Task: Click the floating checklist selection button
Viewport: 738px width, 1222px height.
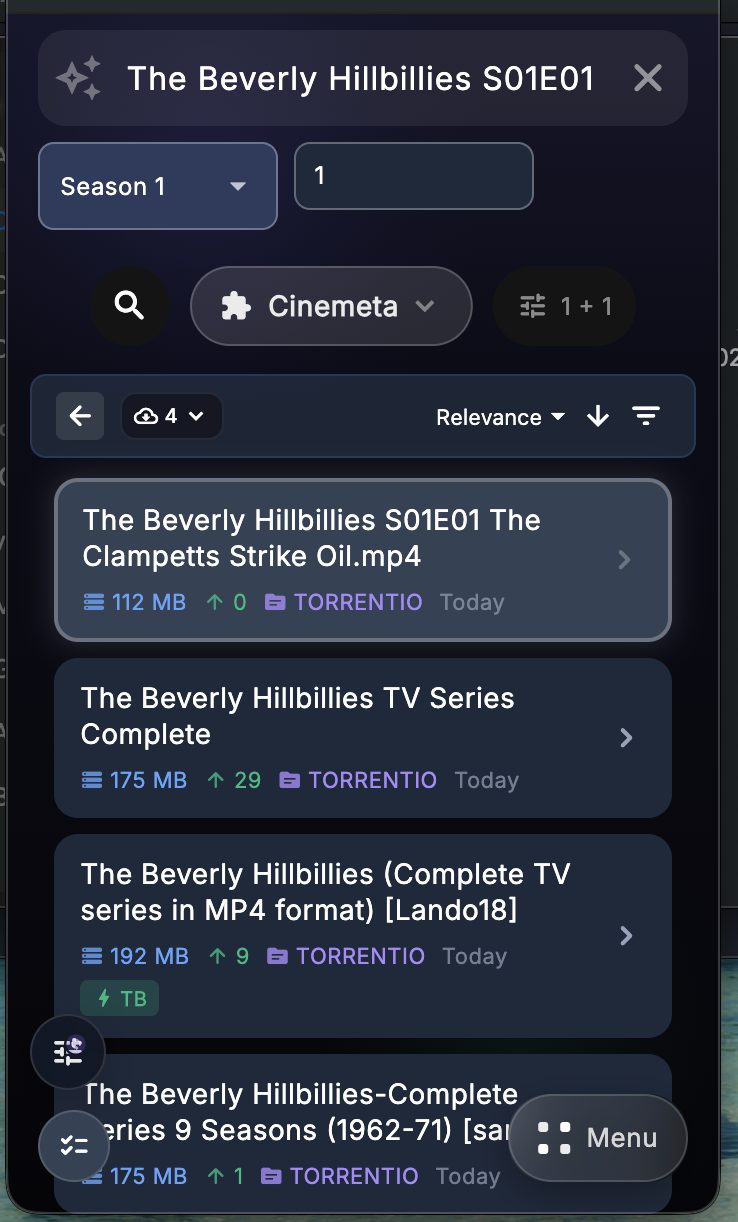Action: click(73, 1146)
